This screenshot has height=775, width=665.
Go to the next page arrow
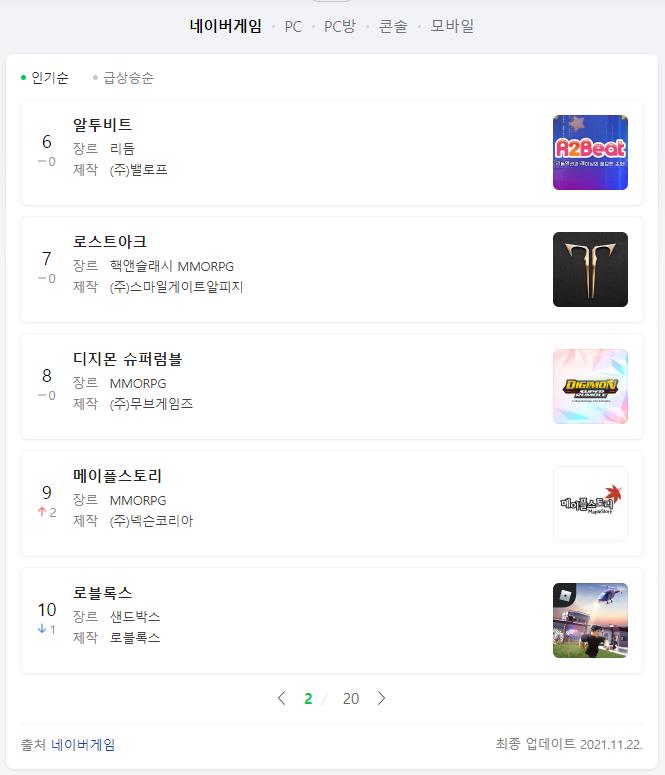pos(381,698)
